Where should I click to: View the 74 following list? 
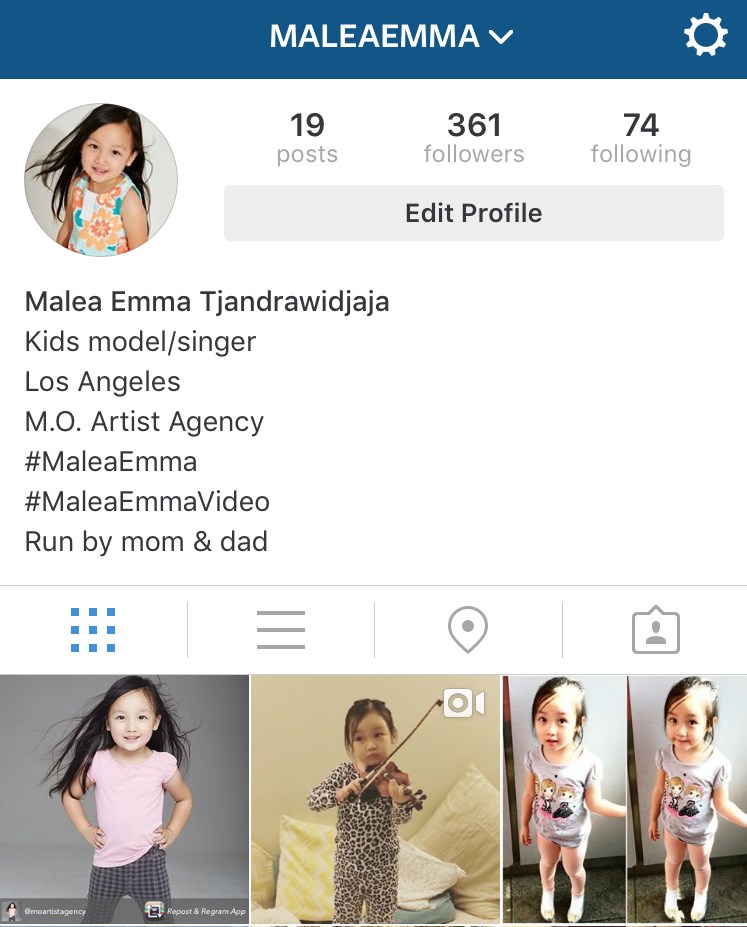pyautogui.click(x=640, y=138)
